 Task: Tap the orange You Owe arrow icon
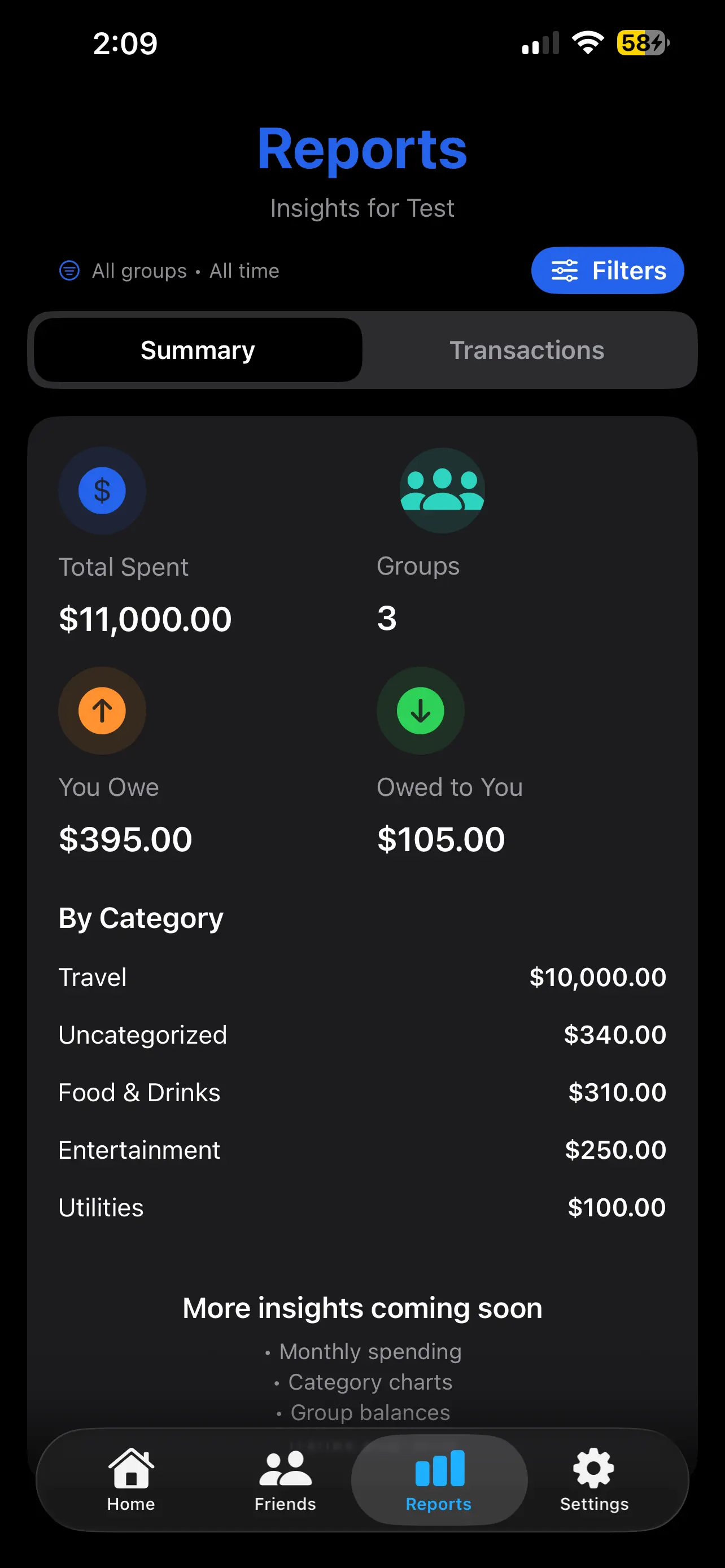pyautogui.click(x=102, y=711)
